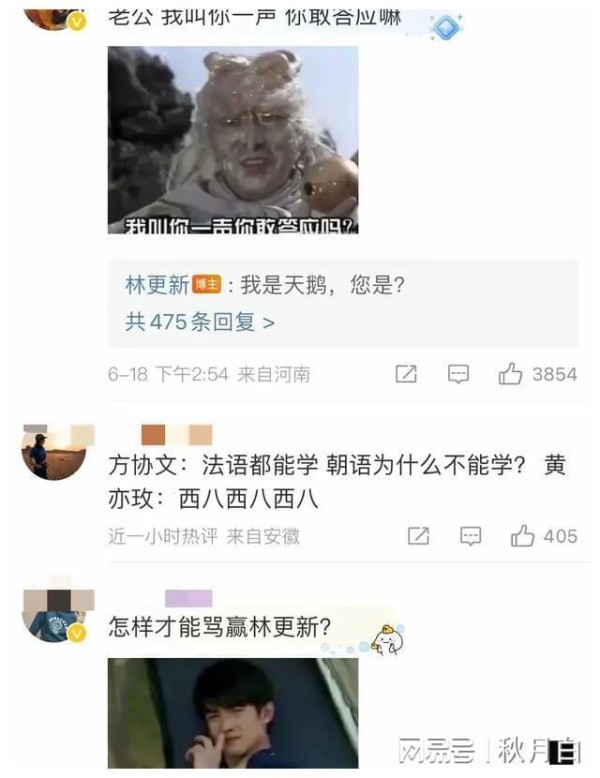Reply to the comment posted from 河南
Image resolution: width=600 pixels, height=778 pixels.
point(458,374)
